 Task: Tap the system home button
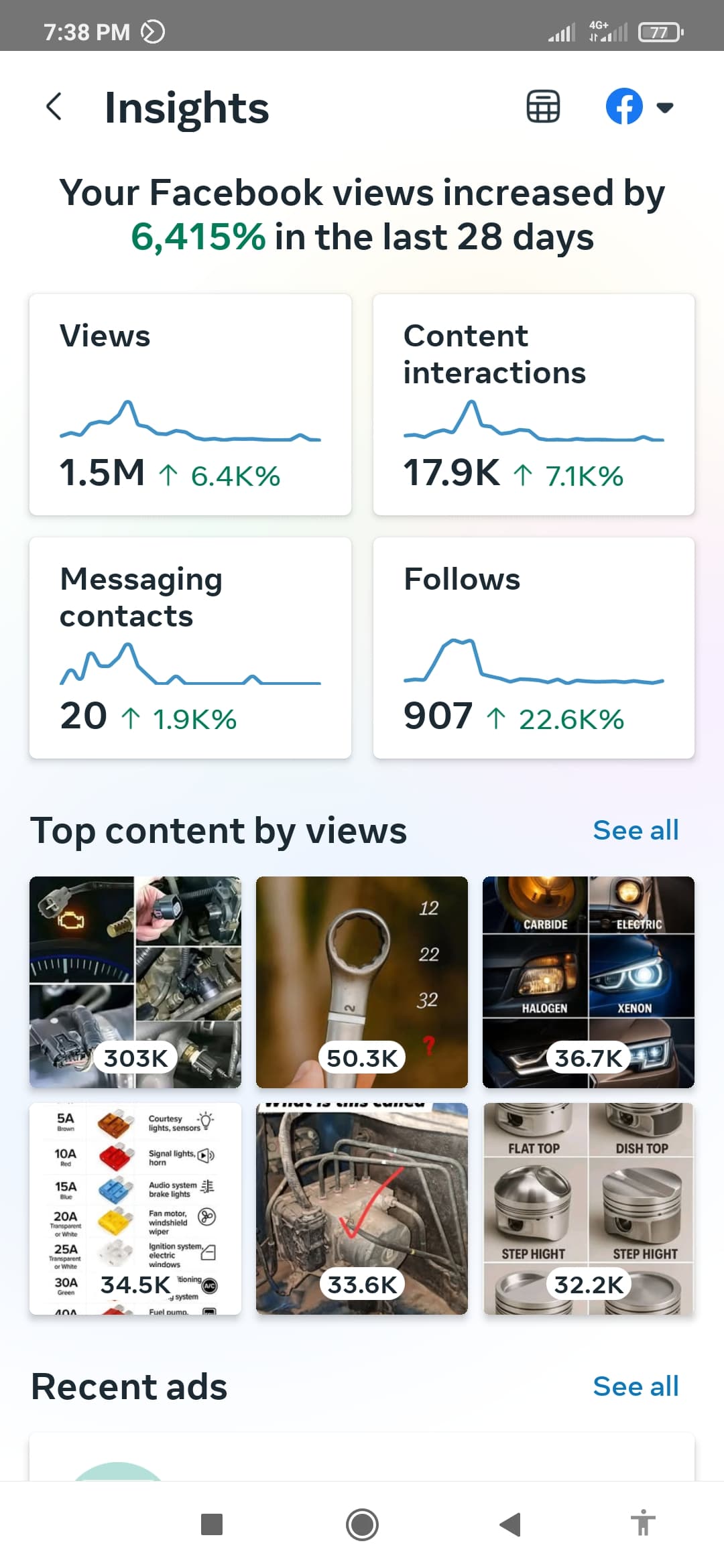[362, 1524]
